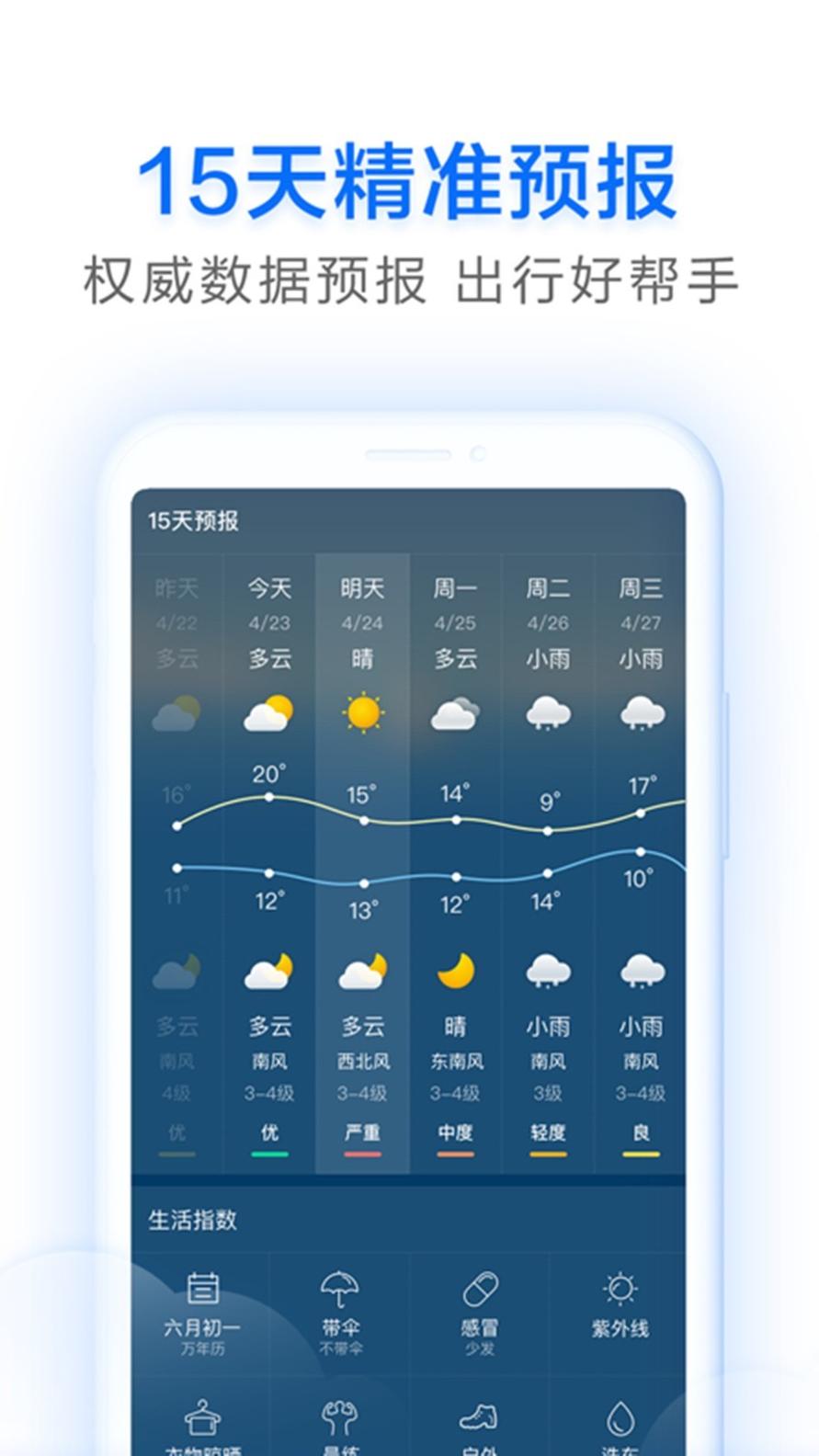The image size is (819, 1456).
Task: Switch to the 明天 forecast column
Action: (362, 589)
